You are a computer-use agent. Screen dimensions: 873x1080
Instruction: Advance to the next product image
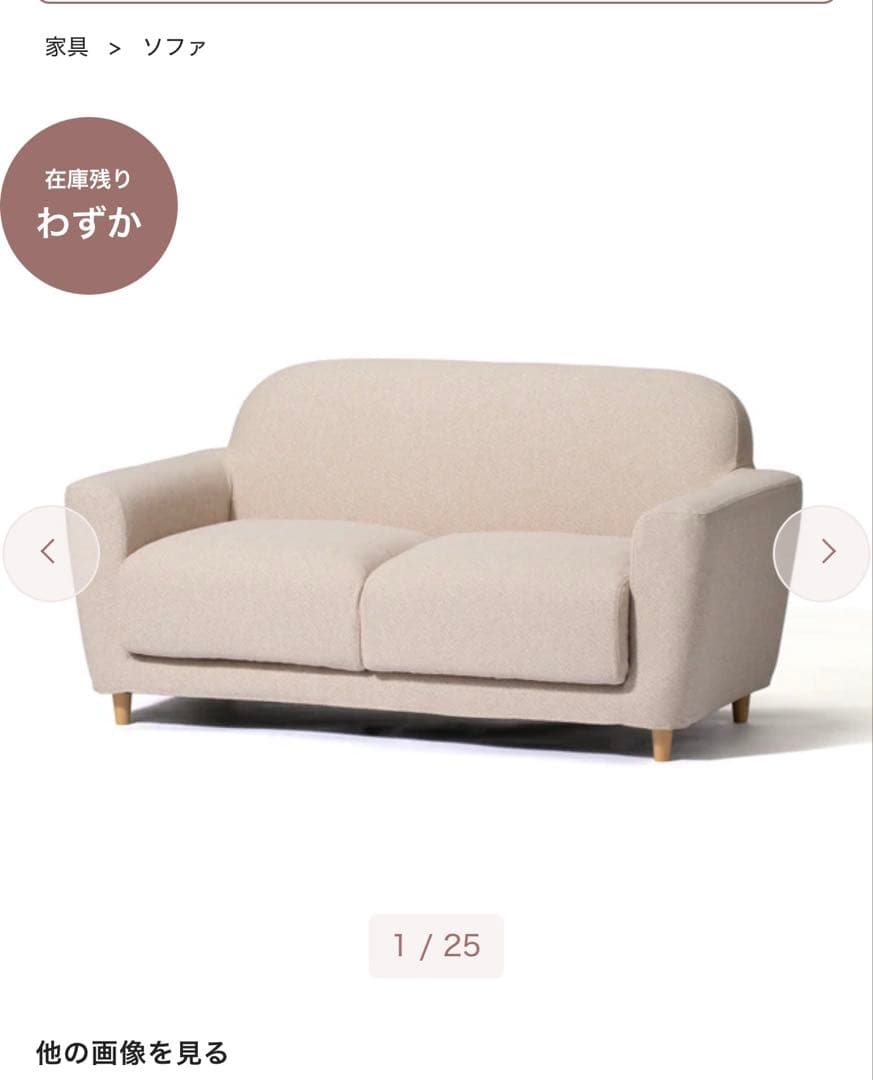click(x=825, y=552)
